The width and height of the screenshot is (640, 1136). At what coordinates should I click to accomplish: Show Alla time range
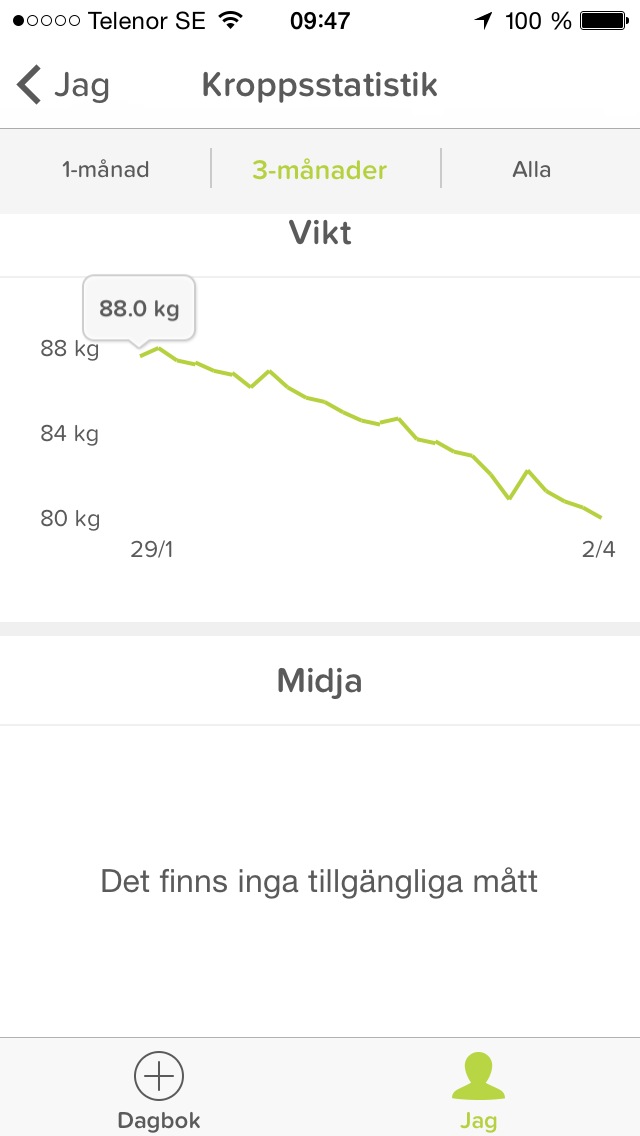tap(532, 170)
